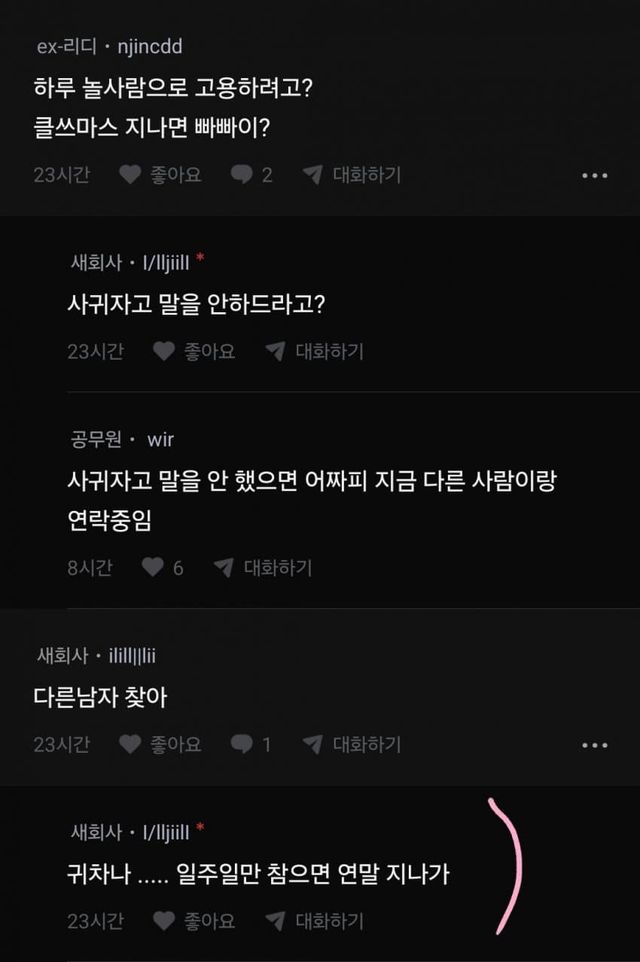Viewport: 640px width, 962px height.
Task: Open the overflow menu on '다른남자 찾아'
Action: (594, 745)
